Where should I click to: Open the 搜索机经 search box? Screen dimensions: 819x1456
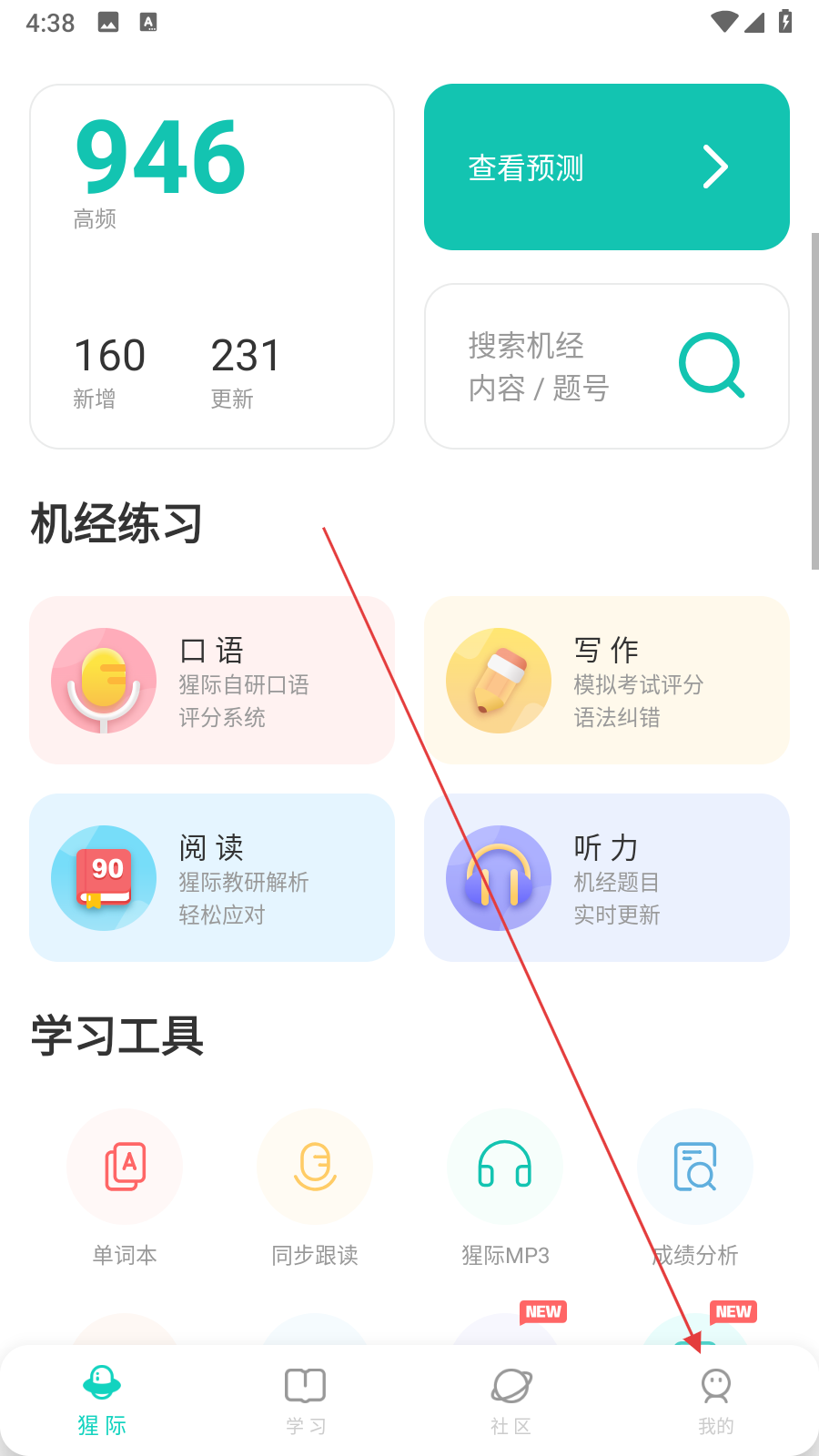coord(606,366)
